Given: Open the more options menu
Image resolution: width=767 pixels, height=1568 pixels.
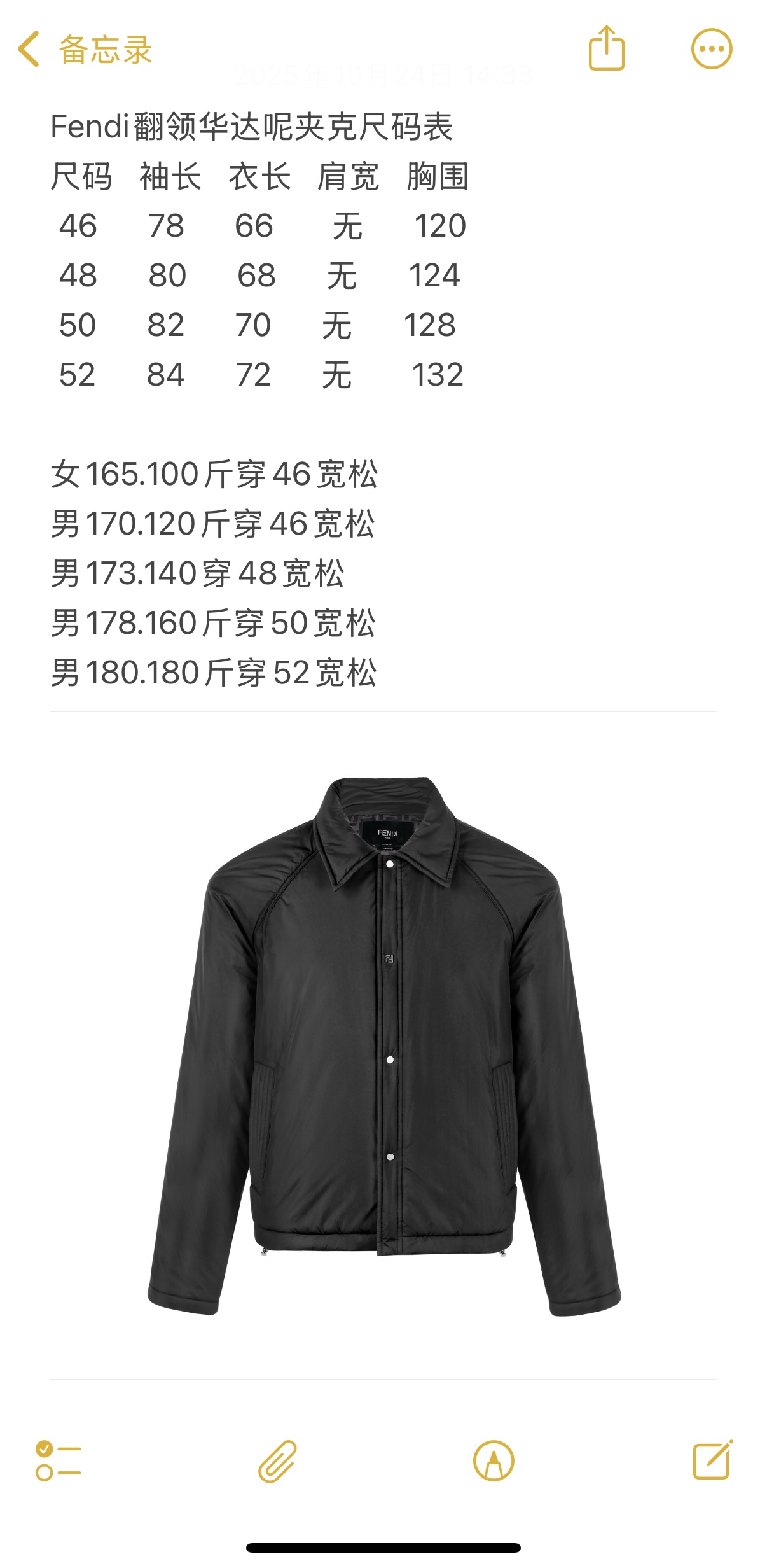Looking at the screenshot, I should (x=712, y=49).
